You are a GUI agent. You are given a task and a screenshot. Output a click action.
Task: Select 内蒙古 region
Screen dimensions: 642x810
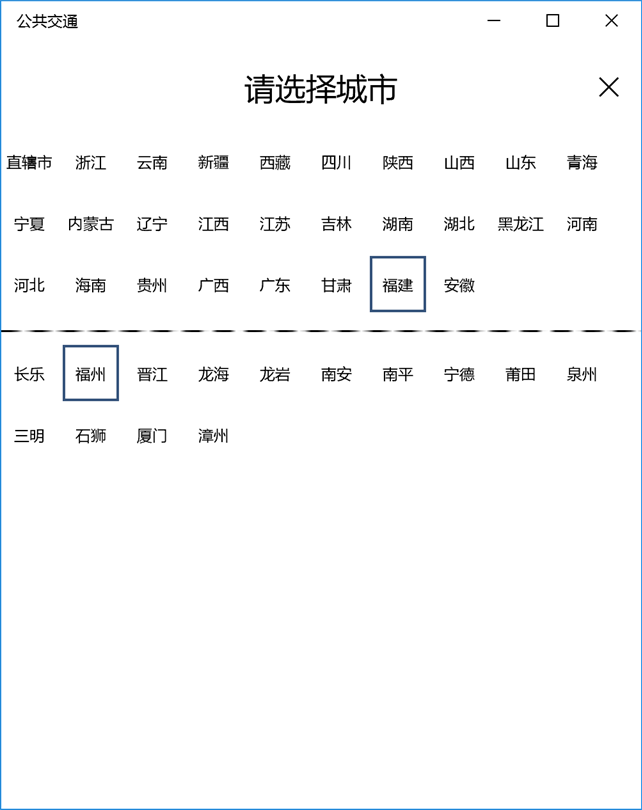[x=91, y=224]
